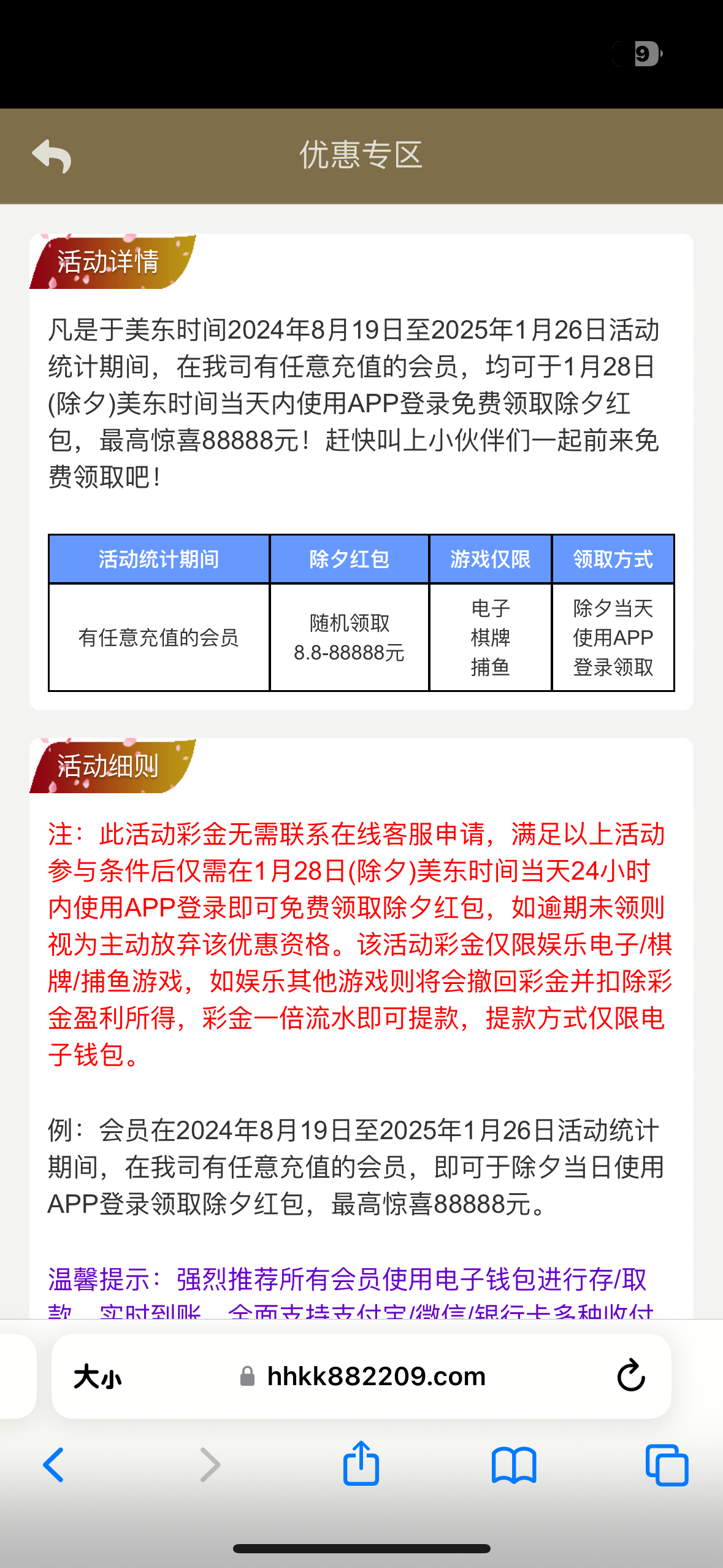Reload the current web page

coord(630,1376)
